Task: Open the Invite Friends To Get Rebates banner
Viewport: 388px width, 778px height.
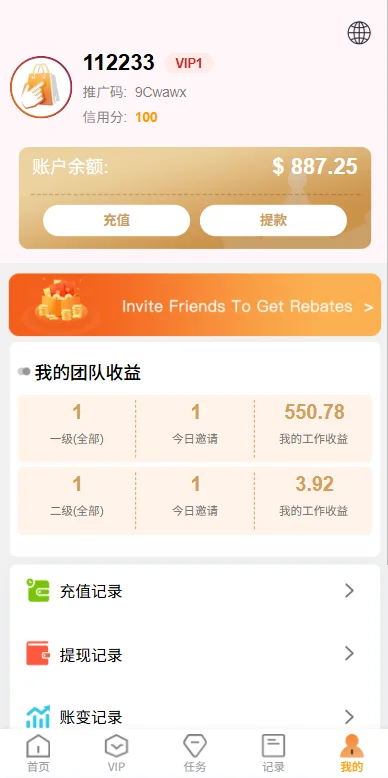Action: [194, 305]
